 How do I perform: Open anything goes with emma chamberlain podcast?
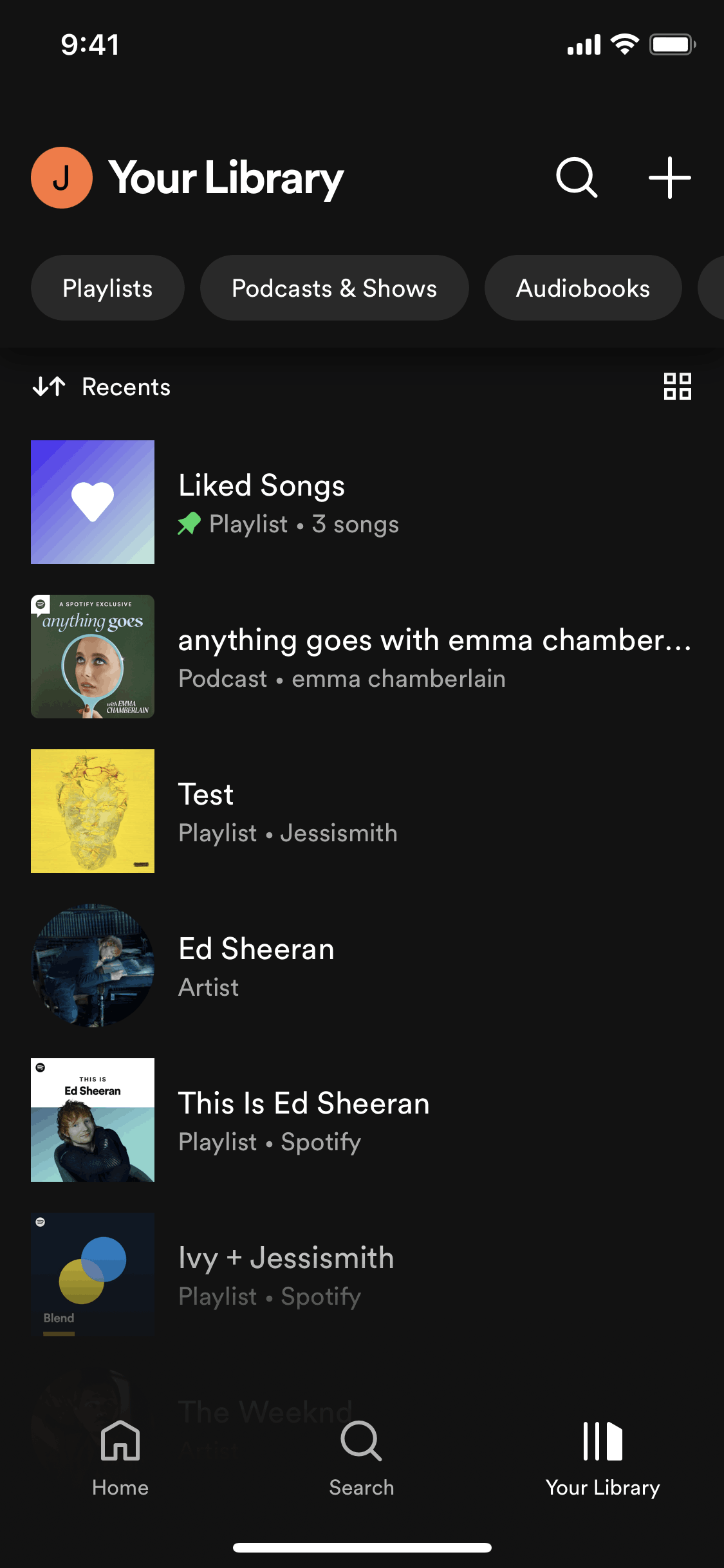[x=360, y=657]
